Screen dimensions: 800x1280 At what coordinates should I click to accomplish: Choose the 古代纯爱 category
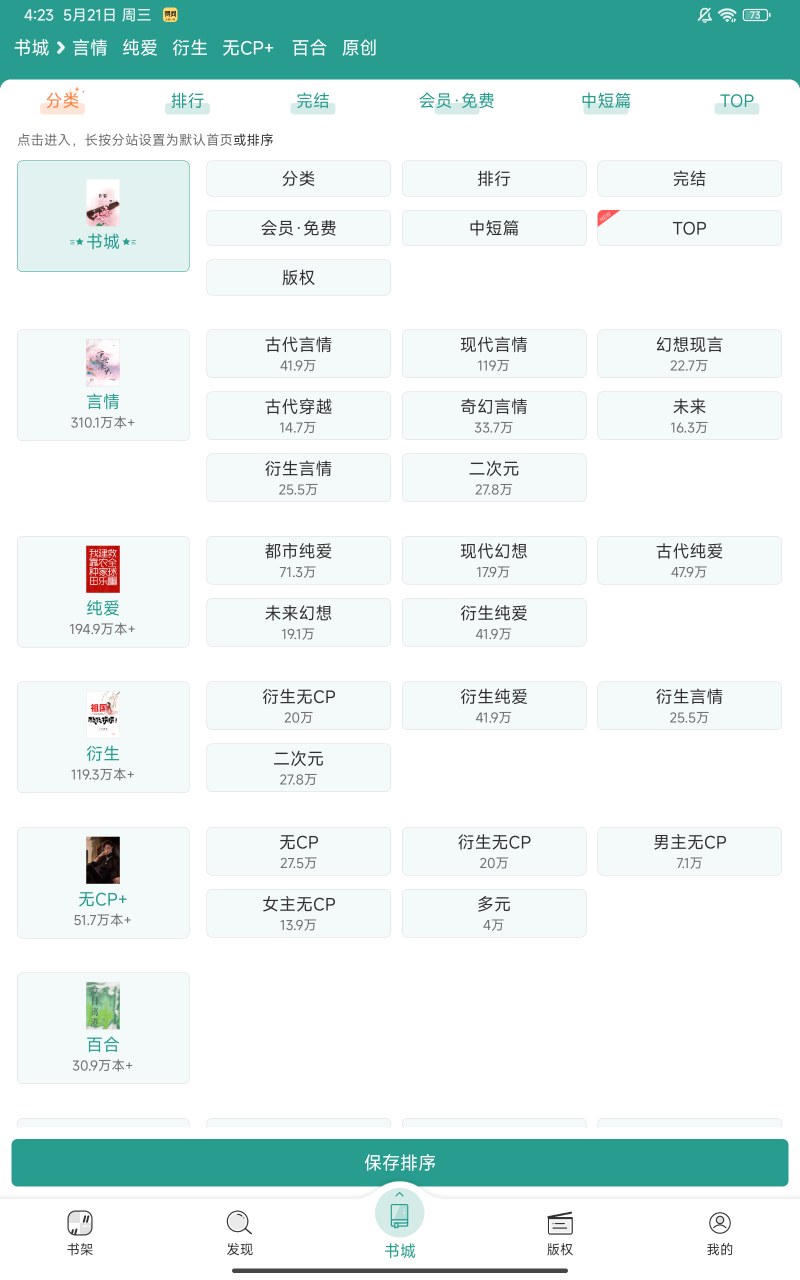pos(689,560)
